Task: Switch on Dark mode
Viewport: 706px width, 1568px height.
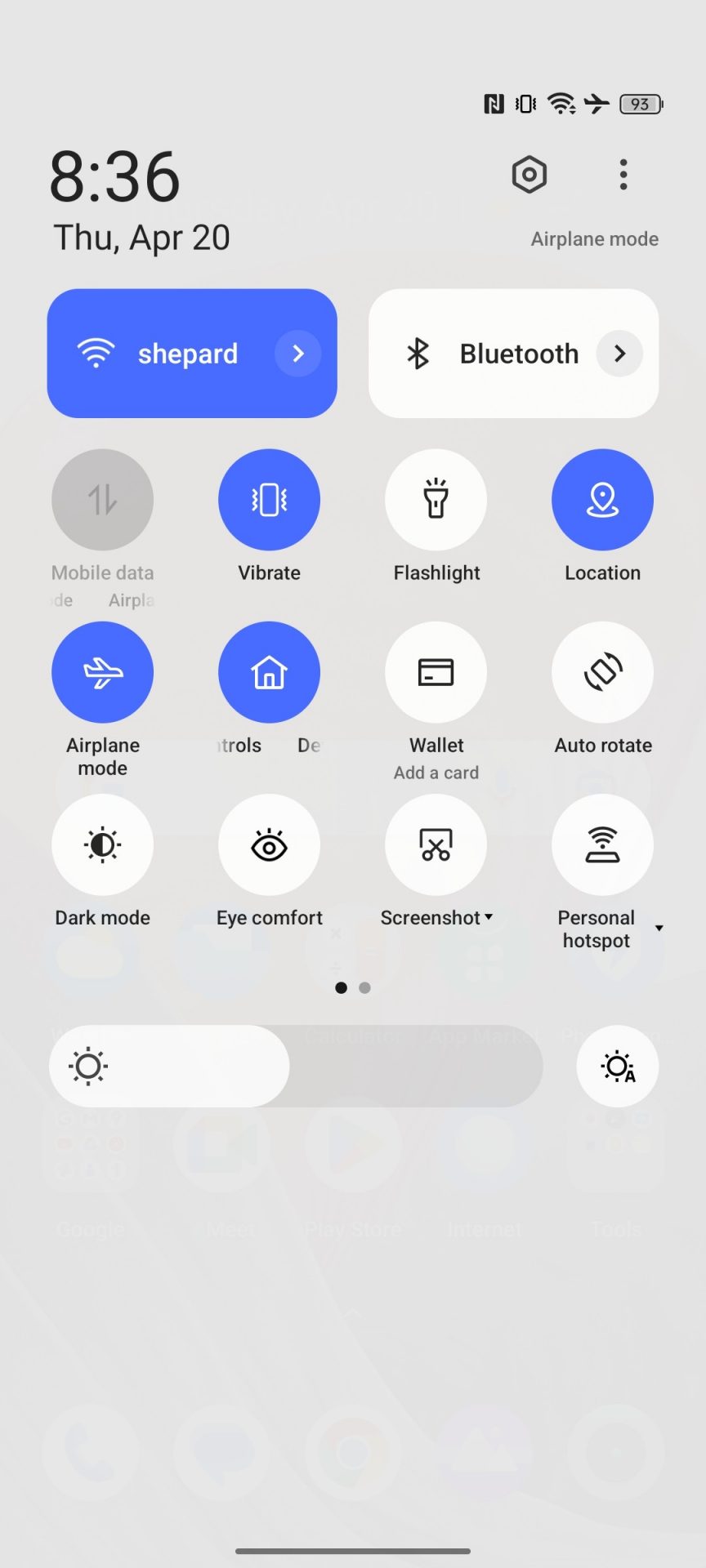Action: 102,844
